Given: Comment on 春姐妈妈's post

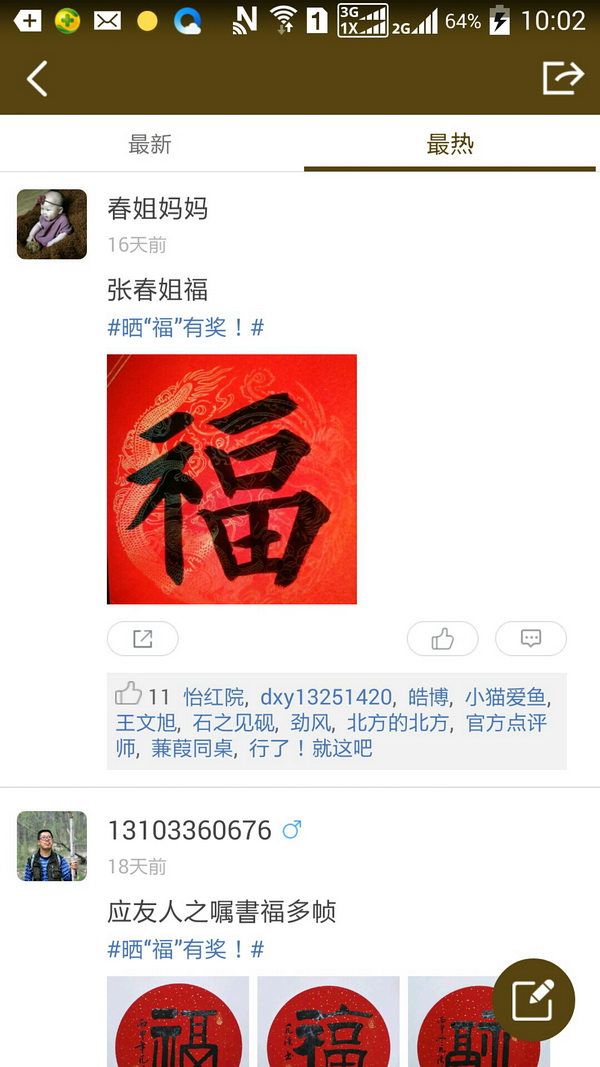Looking at the screenshot, I should pos(531,639).
